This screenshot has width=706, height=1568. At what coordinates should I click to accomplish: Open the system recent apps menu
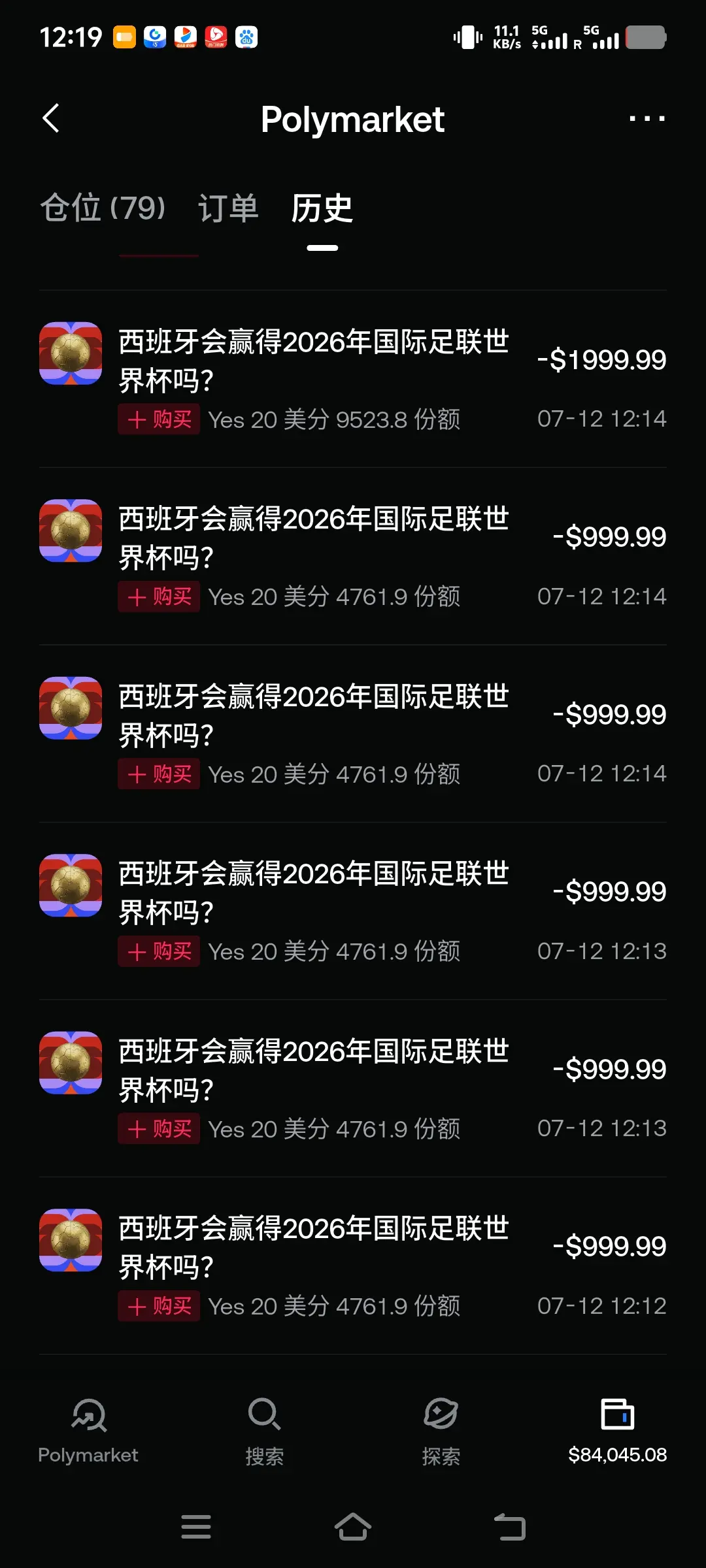(196, 1527)
